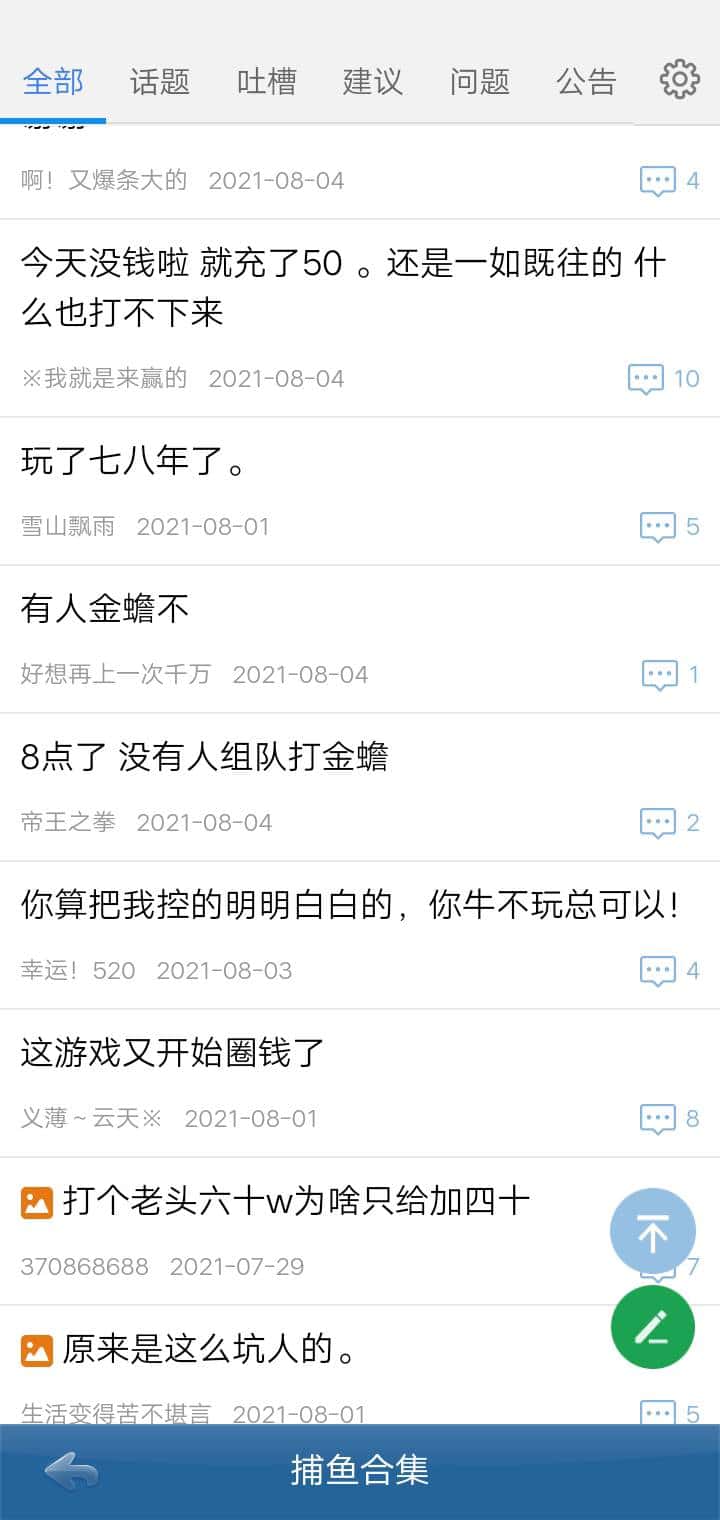
Task: Switch to the 吐槽 tab
Action: 265,82
